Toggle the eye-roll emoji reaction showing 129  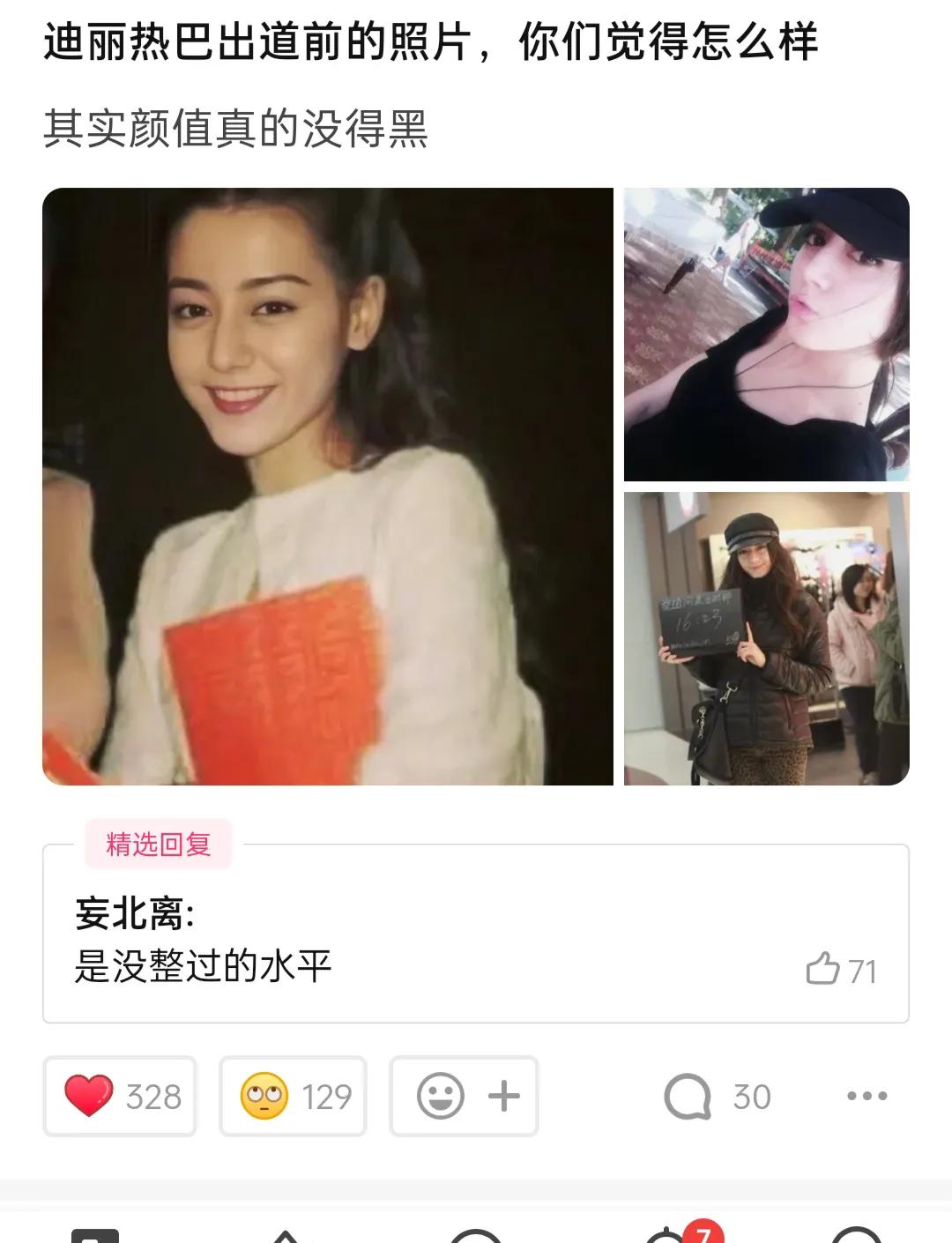[x=291, y=1096]
